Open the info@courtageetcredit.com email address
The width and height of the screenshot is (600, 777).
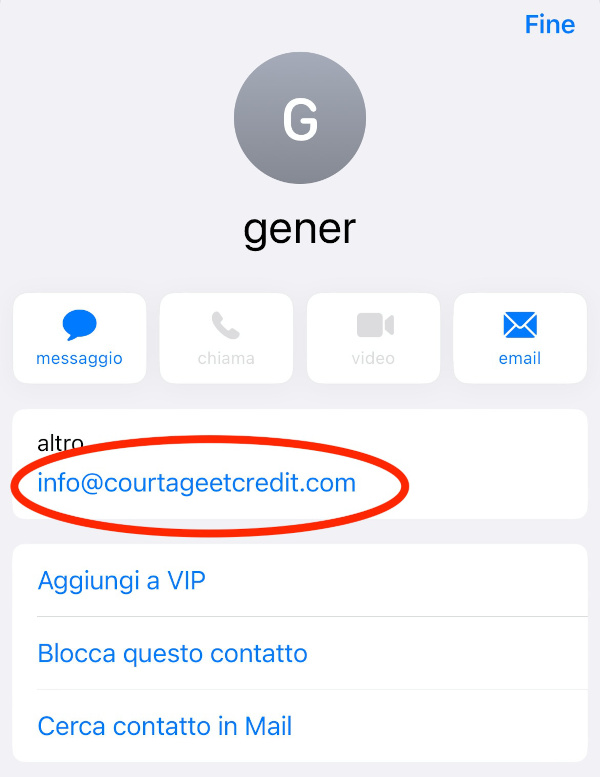click(196, 484)
